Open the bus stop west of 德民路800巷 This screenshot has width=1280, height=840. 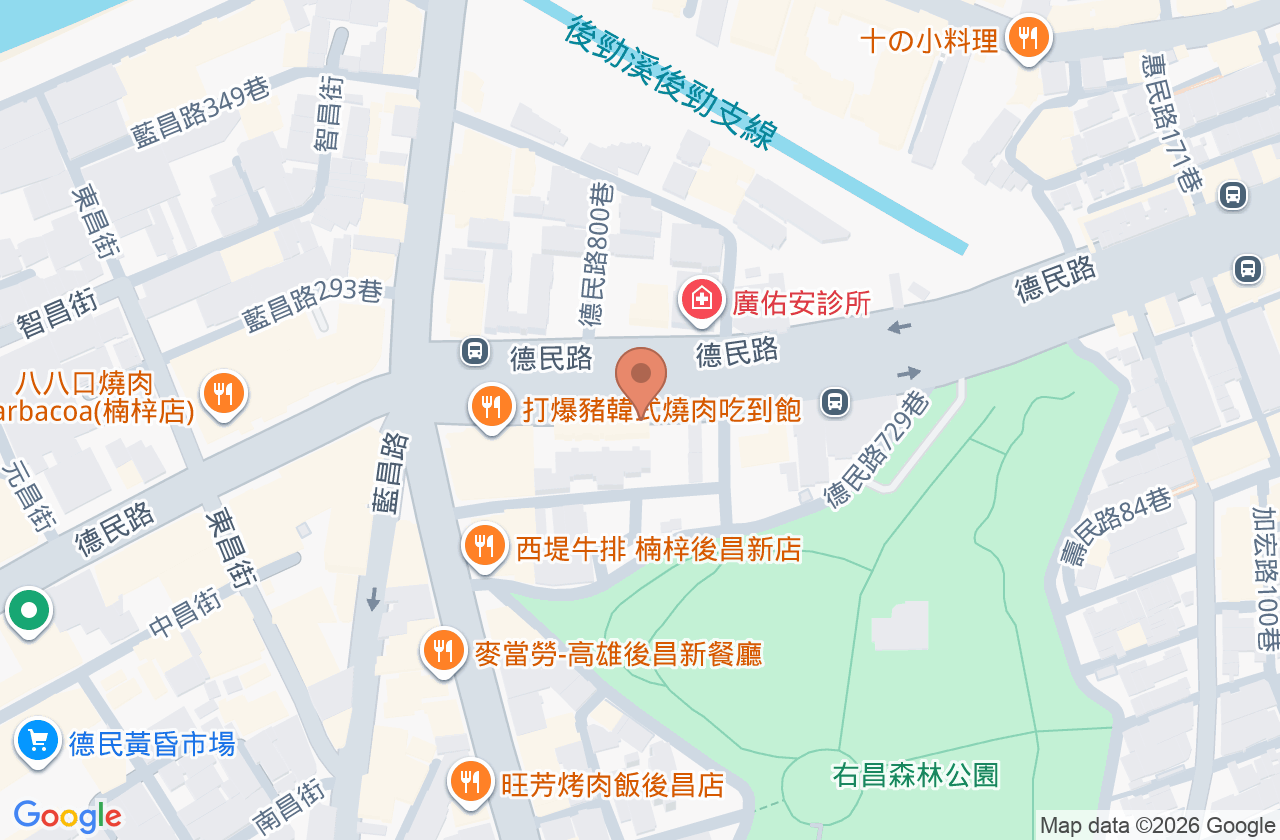click(475, 351)
